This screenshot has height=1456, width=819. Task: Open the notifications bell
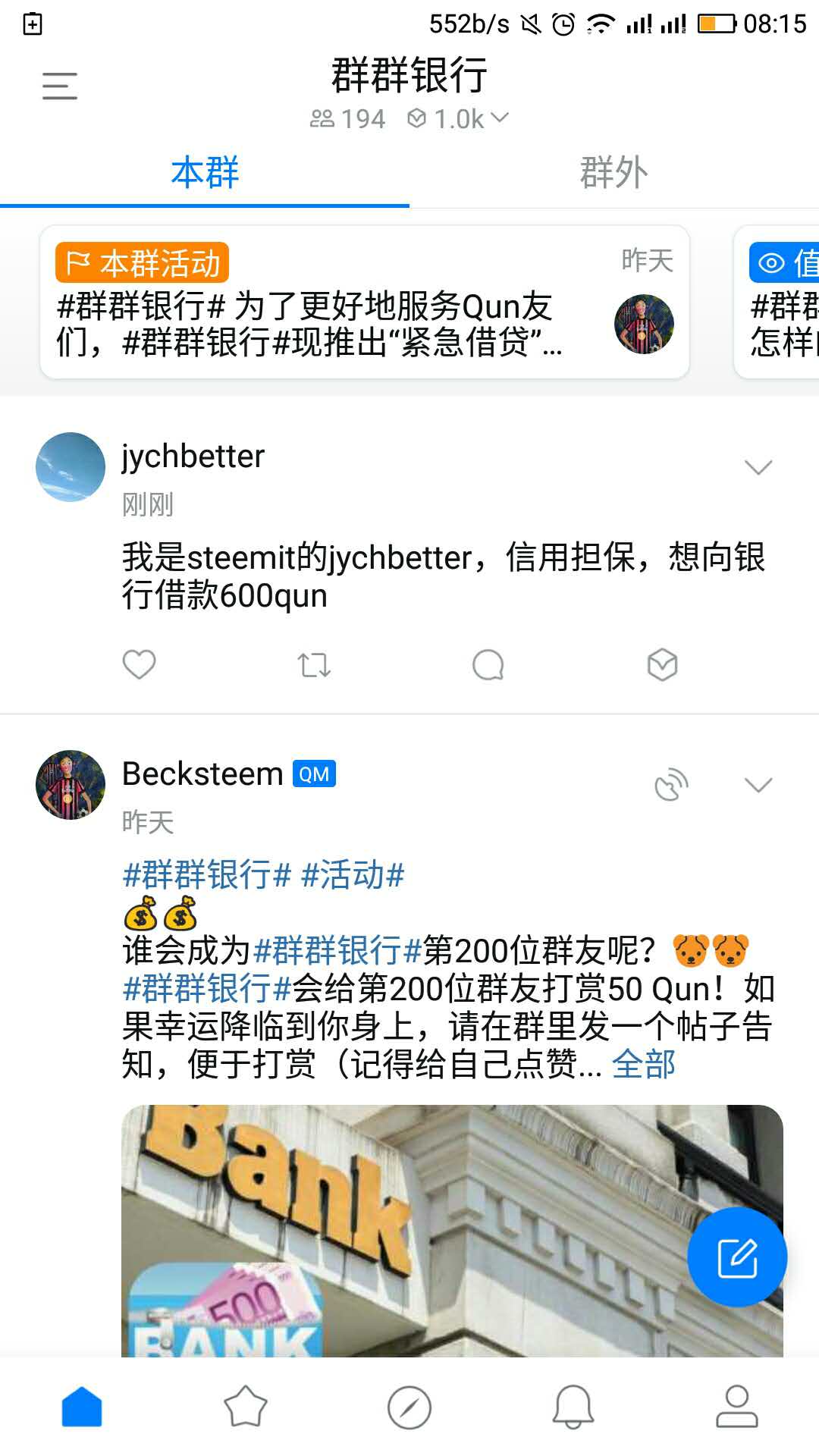click(573, 1406)
